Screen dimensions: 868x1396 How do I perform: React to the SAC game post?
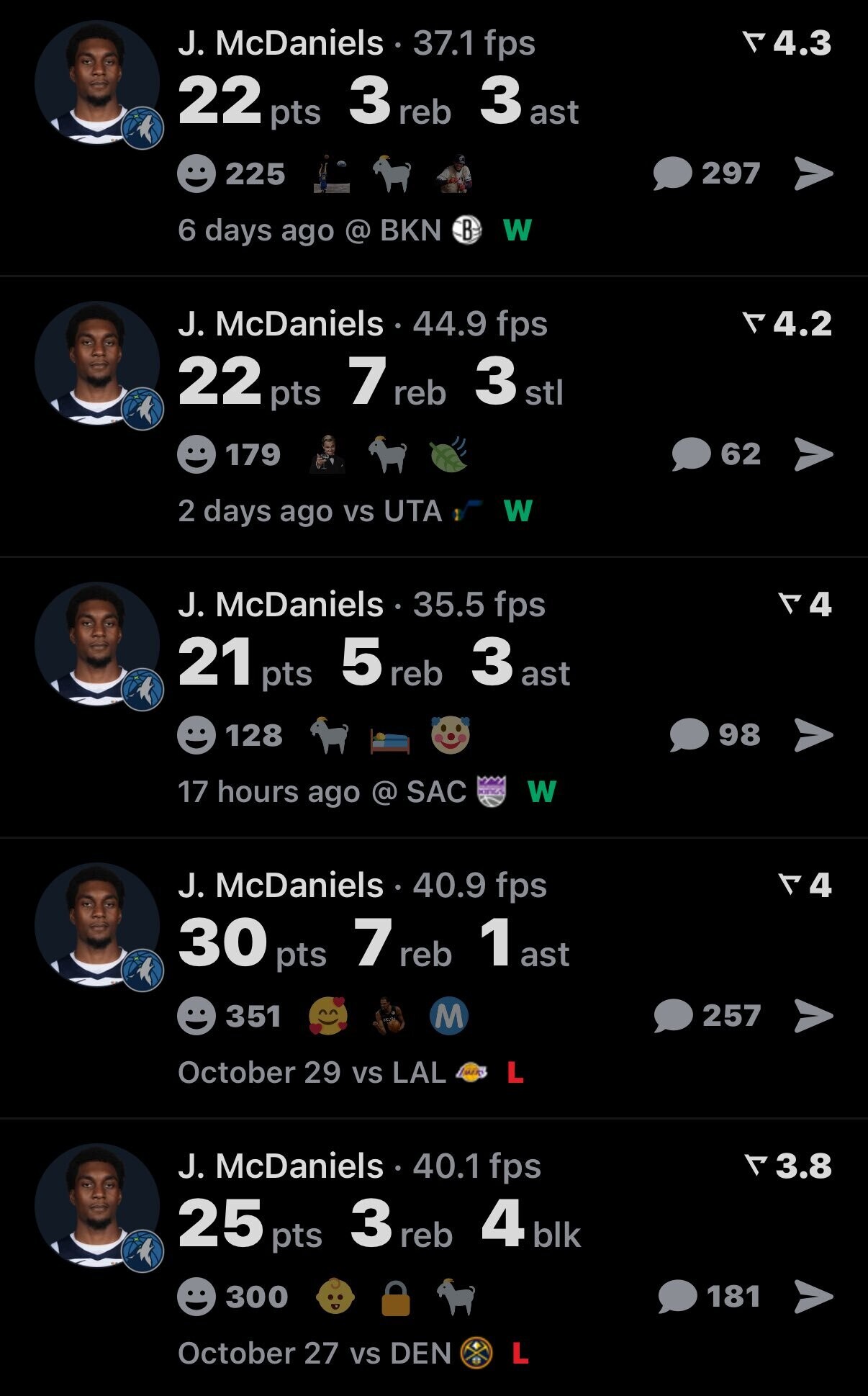196,736
